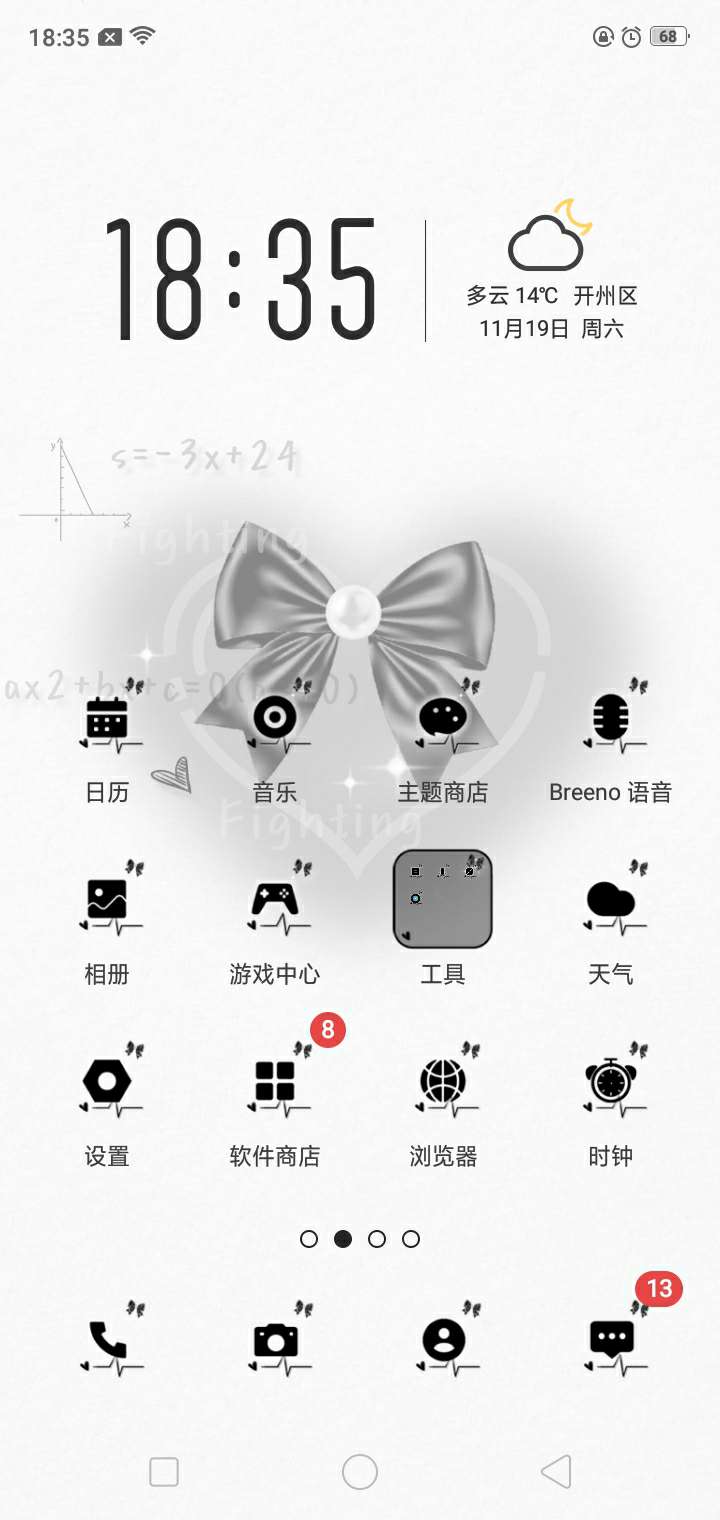Open the phone dialer in the dock
The image size is (720, 1520).
pyautogui.click(x=107, y=1342)
